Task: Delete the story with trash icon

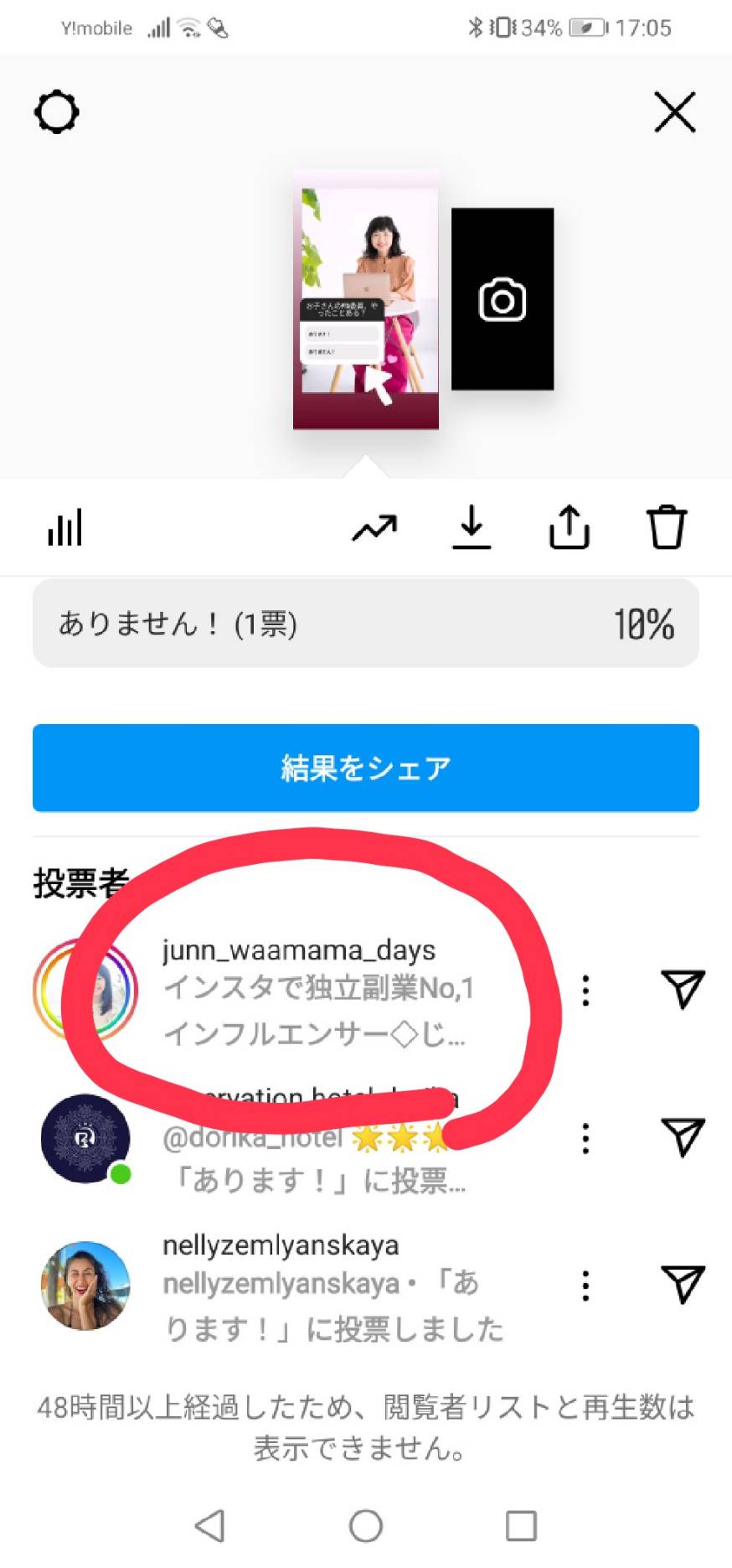Action: (667, 527)
